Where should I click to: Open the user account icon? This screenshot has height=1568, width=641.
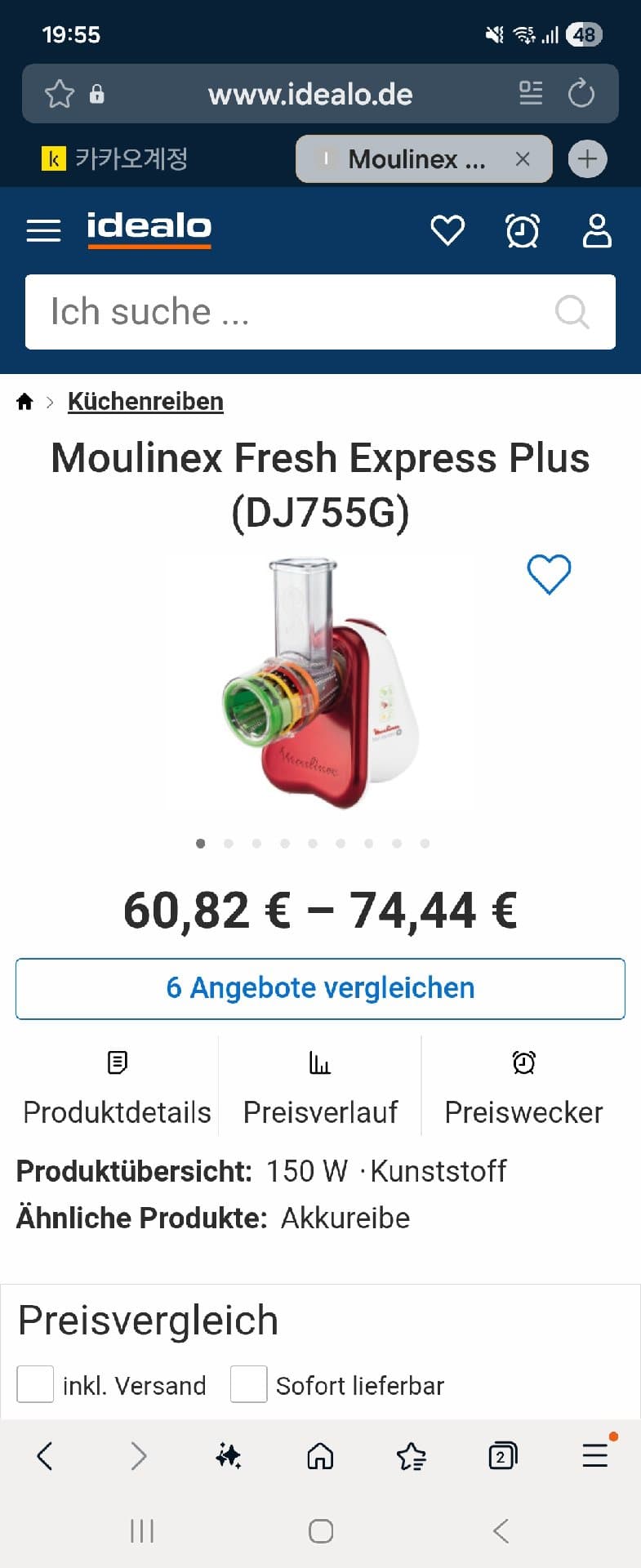(x=597, y=230)
